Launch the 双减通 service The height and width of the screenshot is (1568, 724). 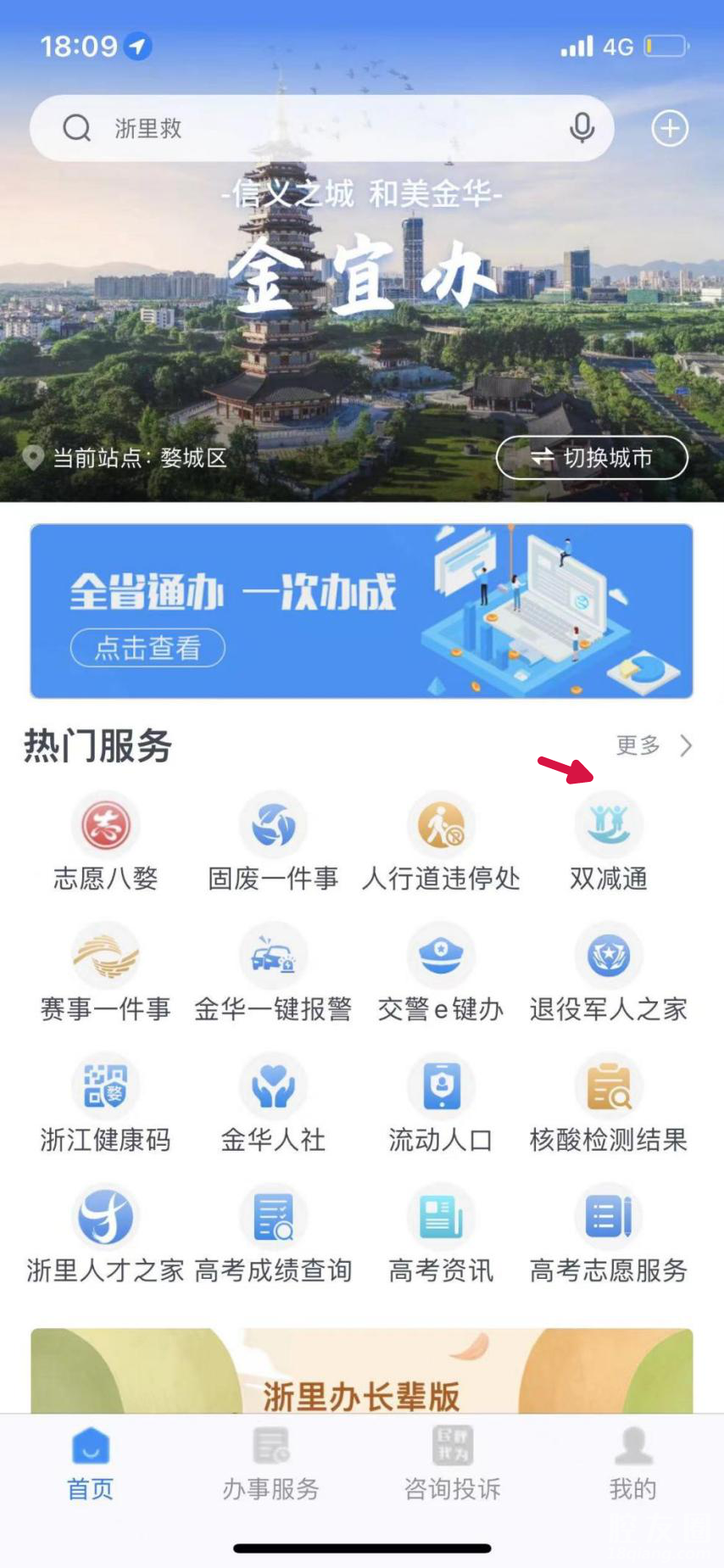click(608, 841)
